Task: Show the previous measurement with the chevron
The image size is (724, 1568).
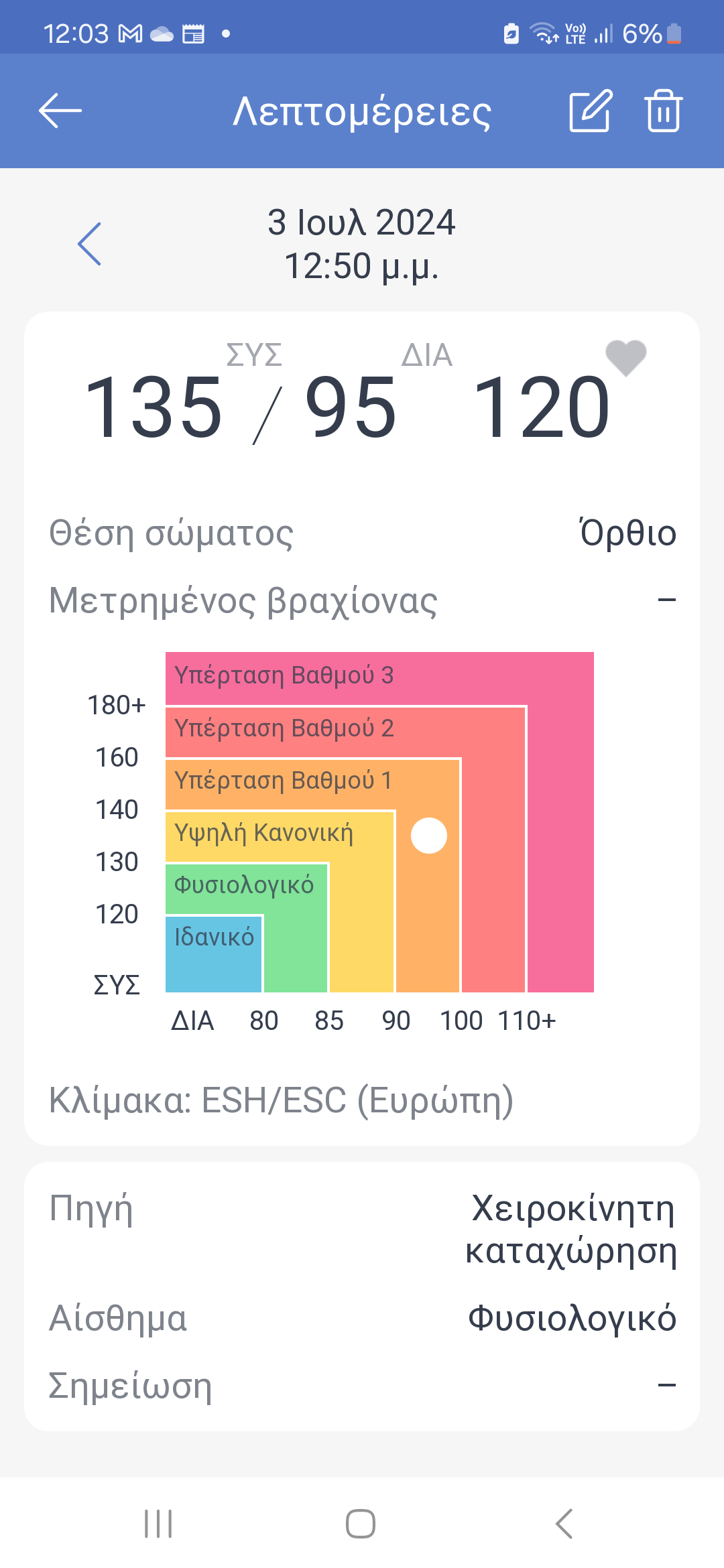Action: click(x=90, y=244)
